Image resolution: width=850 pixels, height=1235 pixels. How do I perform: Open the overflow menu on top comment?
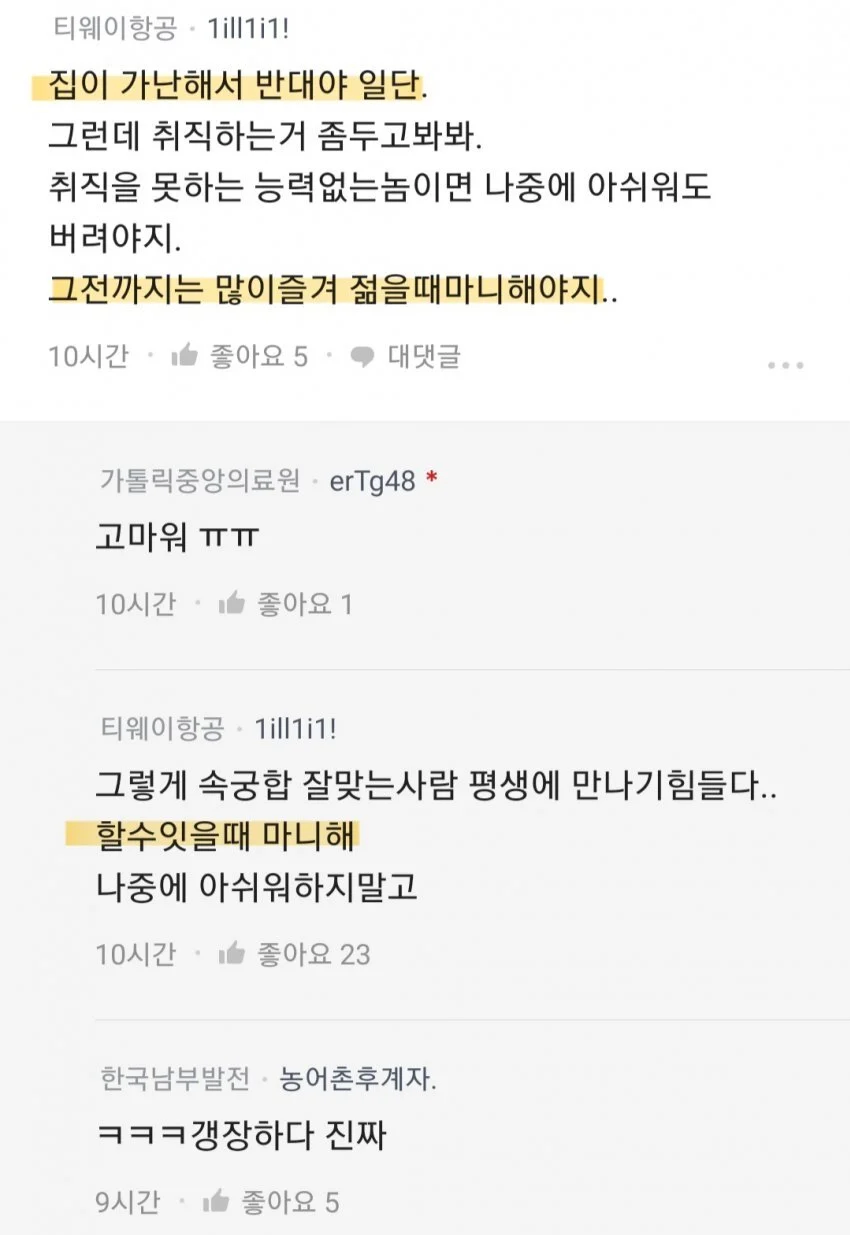785,365
